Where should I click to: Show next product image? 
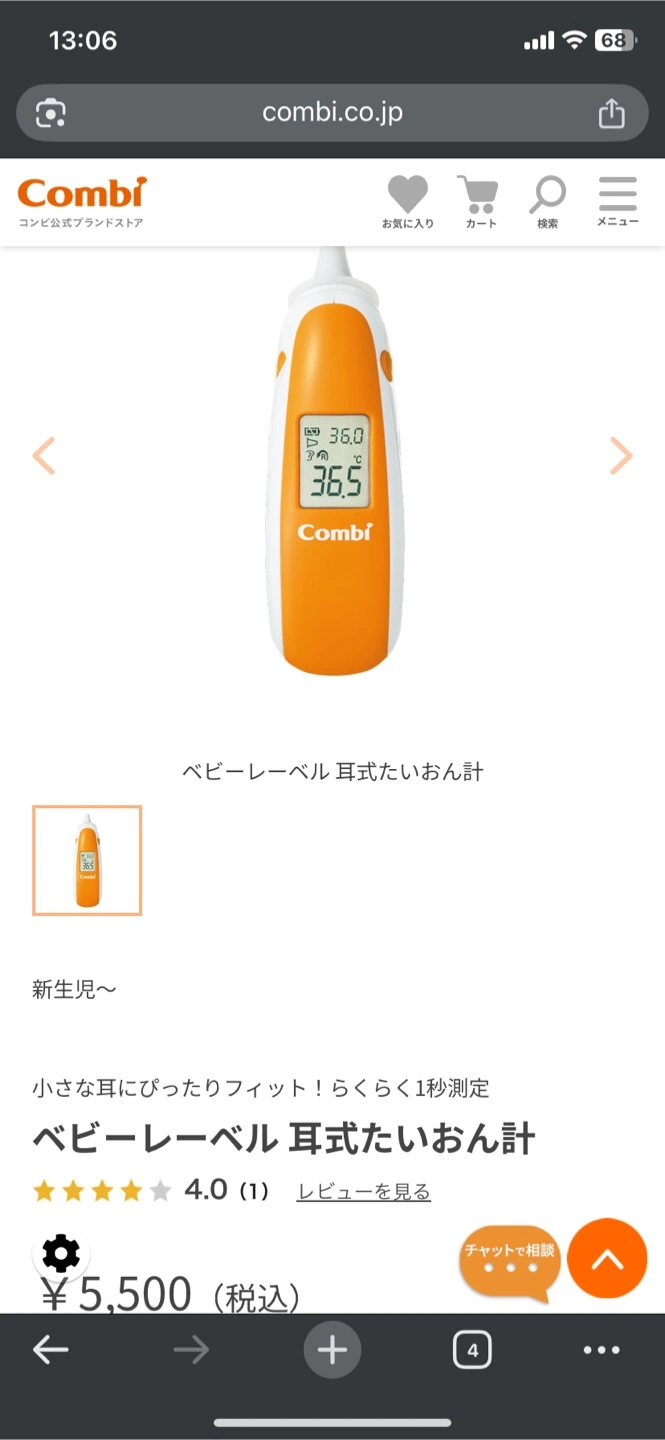click(621, 456)
